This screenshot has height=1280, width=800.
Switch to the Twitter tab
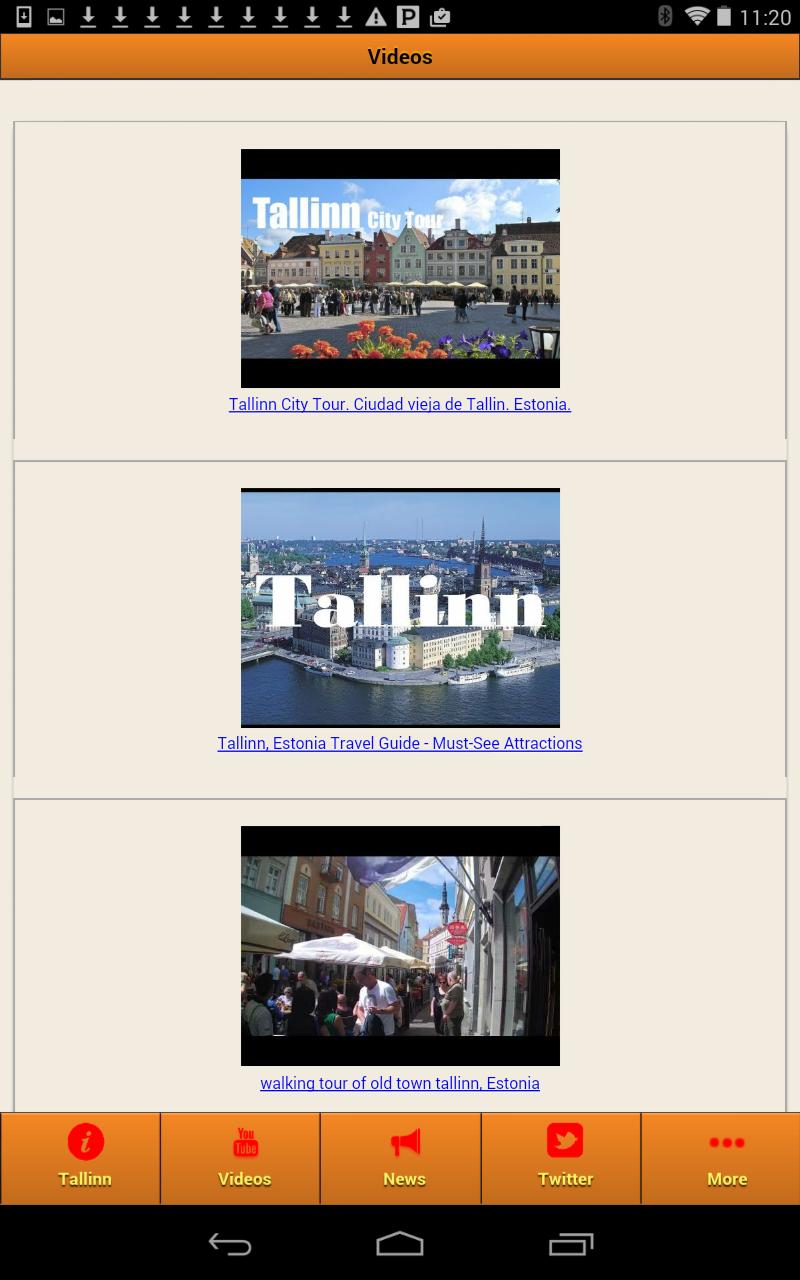565,1158
